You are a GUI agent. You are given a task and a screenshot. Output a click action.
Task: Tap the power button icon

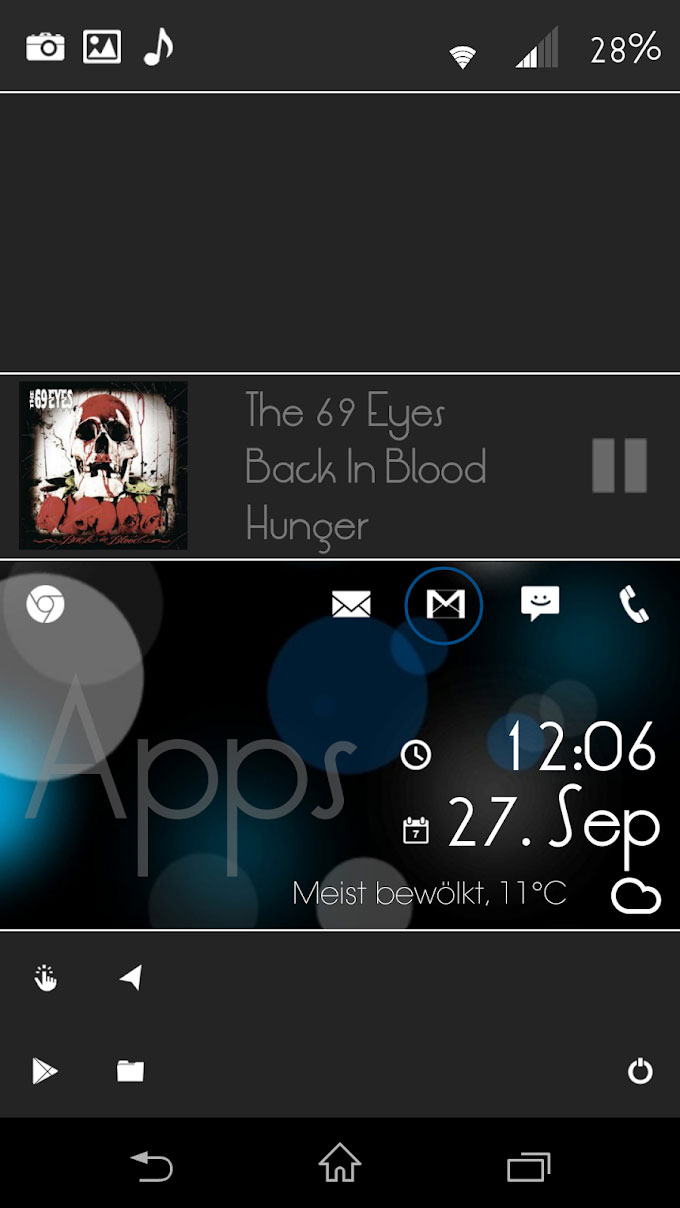pos(640,1072)
